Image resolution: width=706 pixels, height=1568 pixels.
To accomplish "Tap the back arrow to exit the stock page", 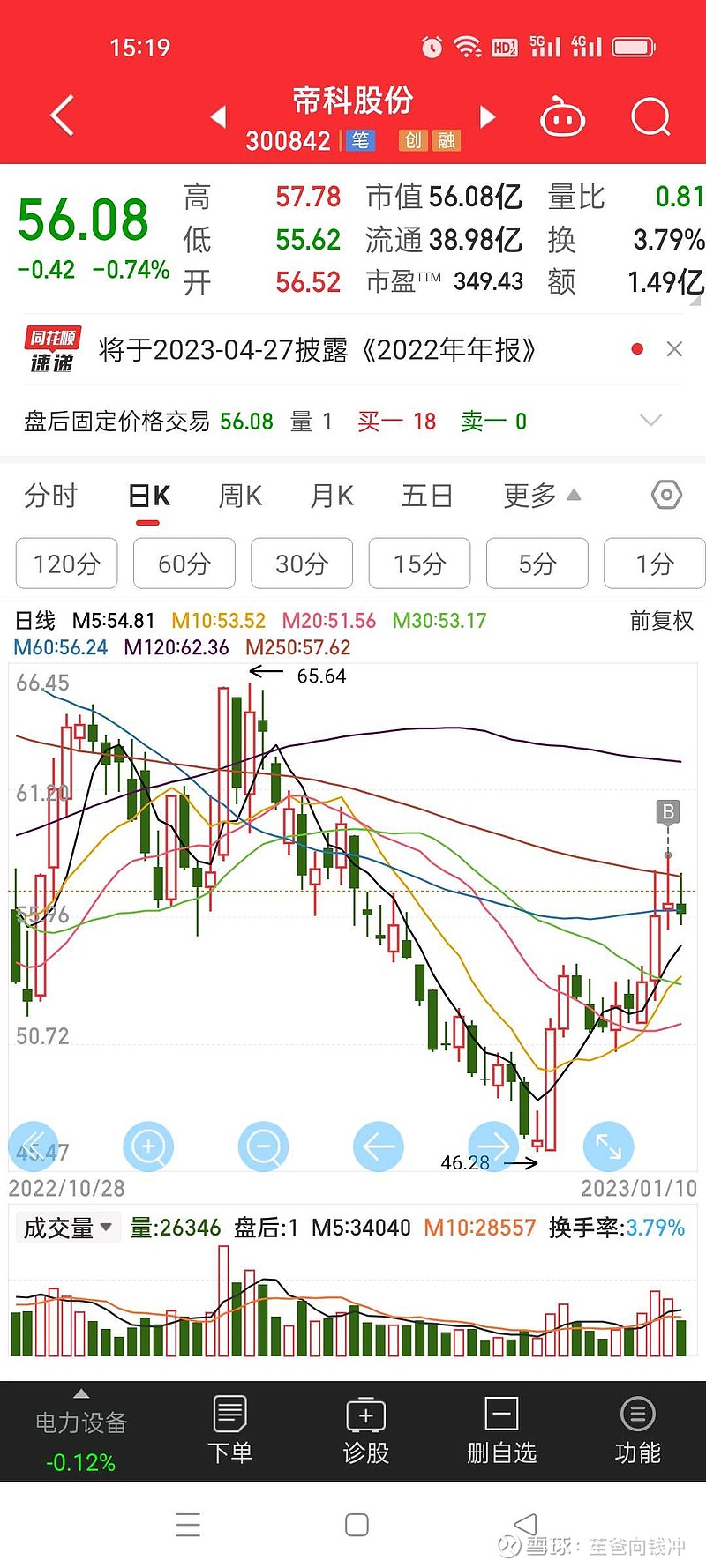I will pos(60,116).
